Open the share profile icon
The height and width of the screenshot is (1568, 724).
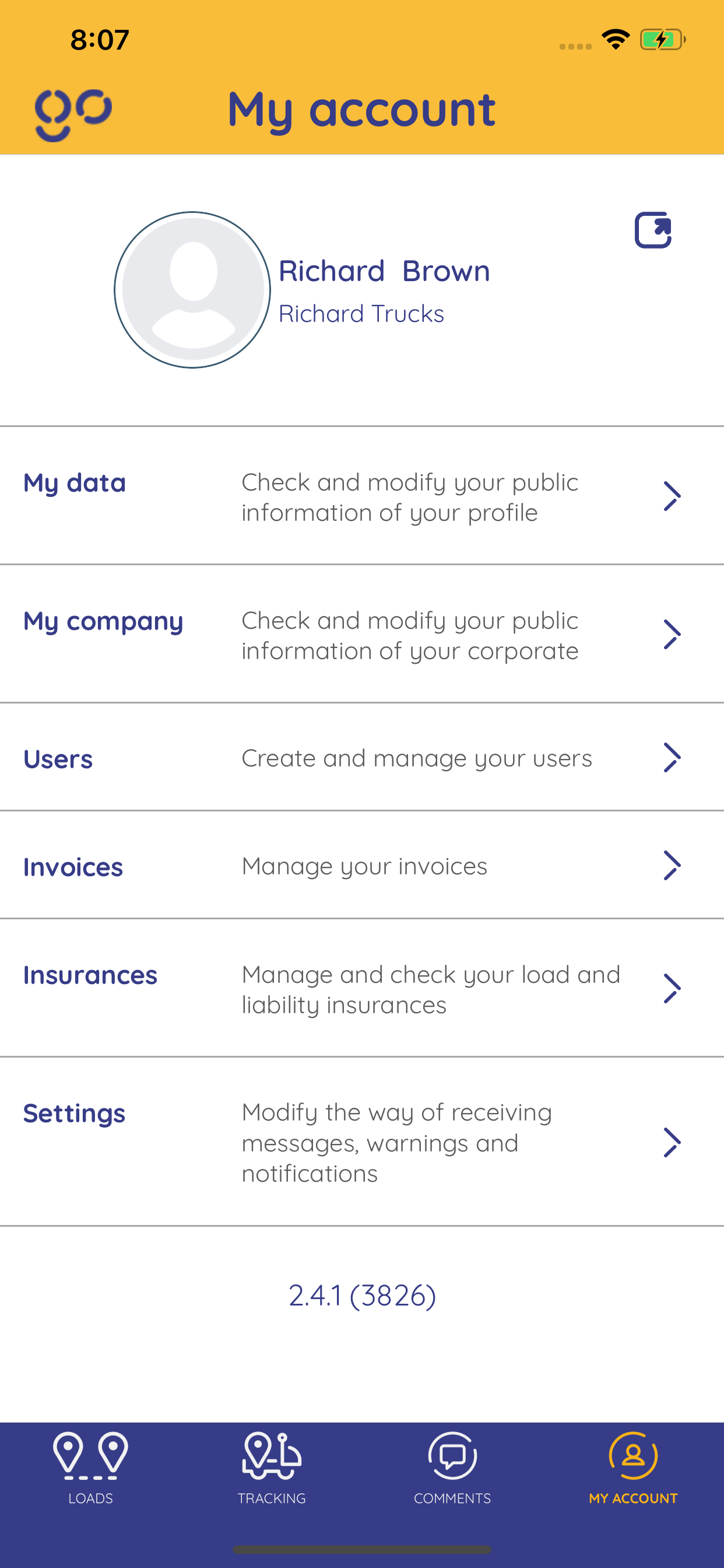coord(653,230)
